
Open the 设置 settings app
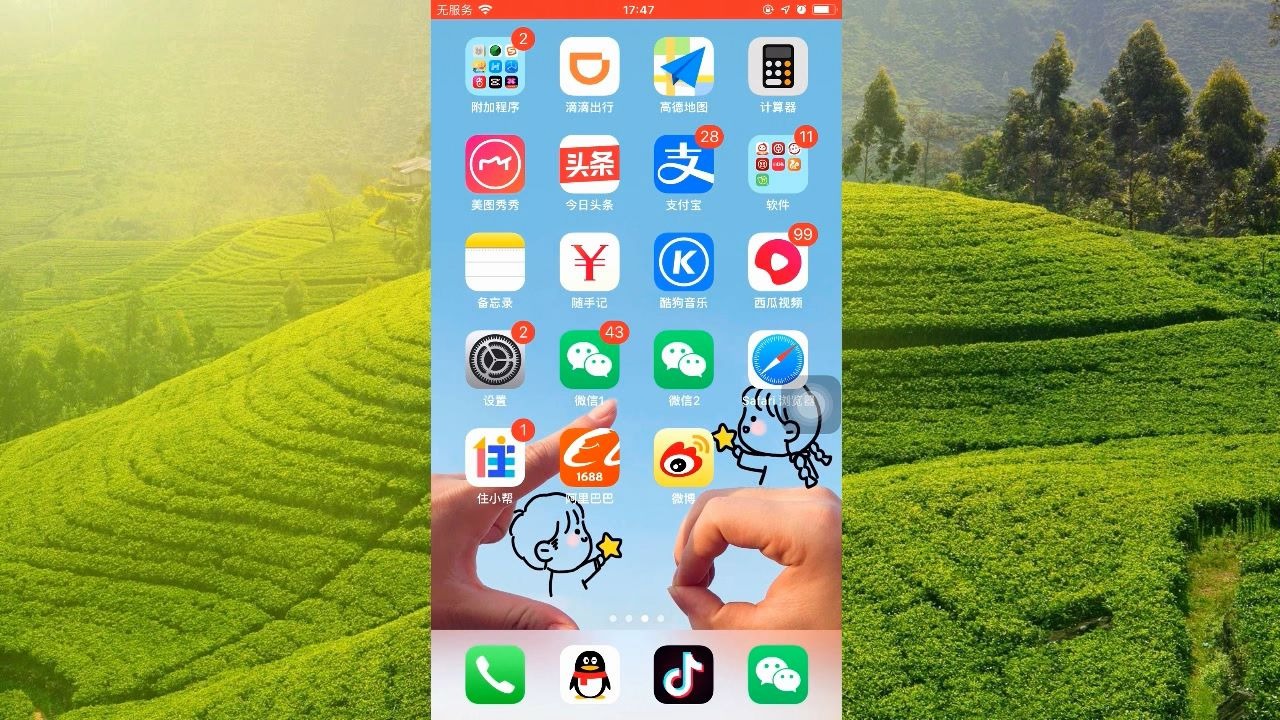coord(495,360)
